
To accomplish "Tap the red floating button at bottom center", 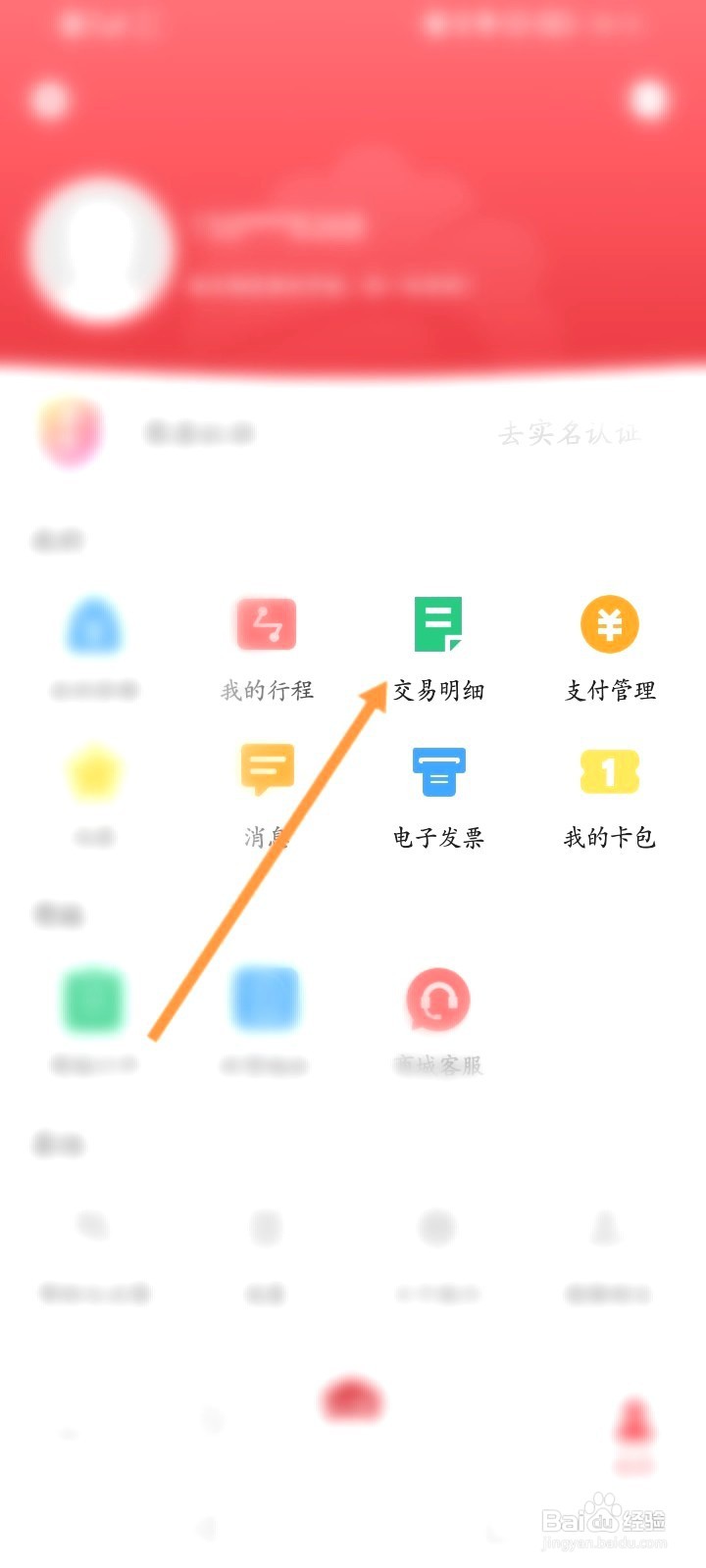I will (353, 1401).
